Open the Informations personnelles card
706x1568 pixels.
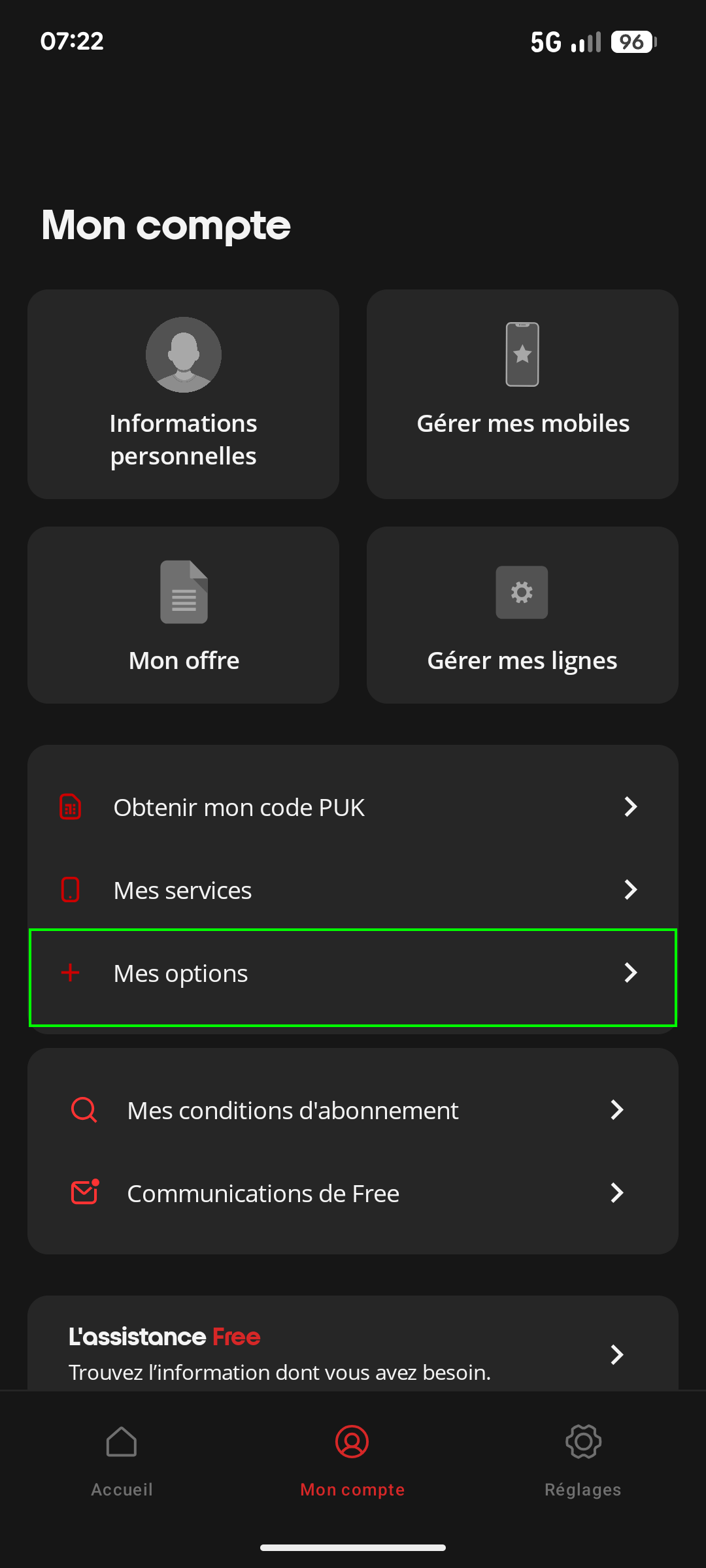click(x=183, y=394)
